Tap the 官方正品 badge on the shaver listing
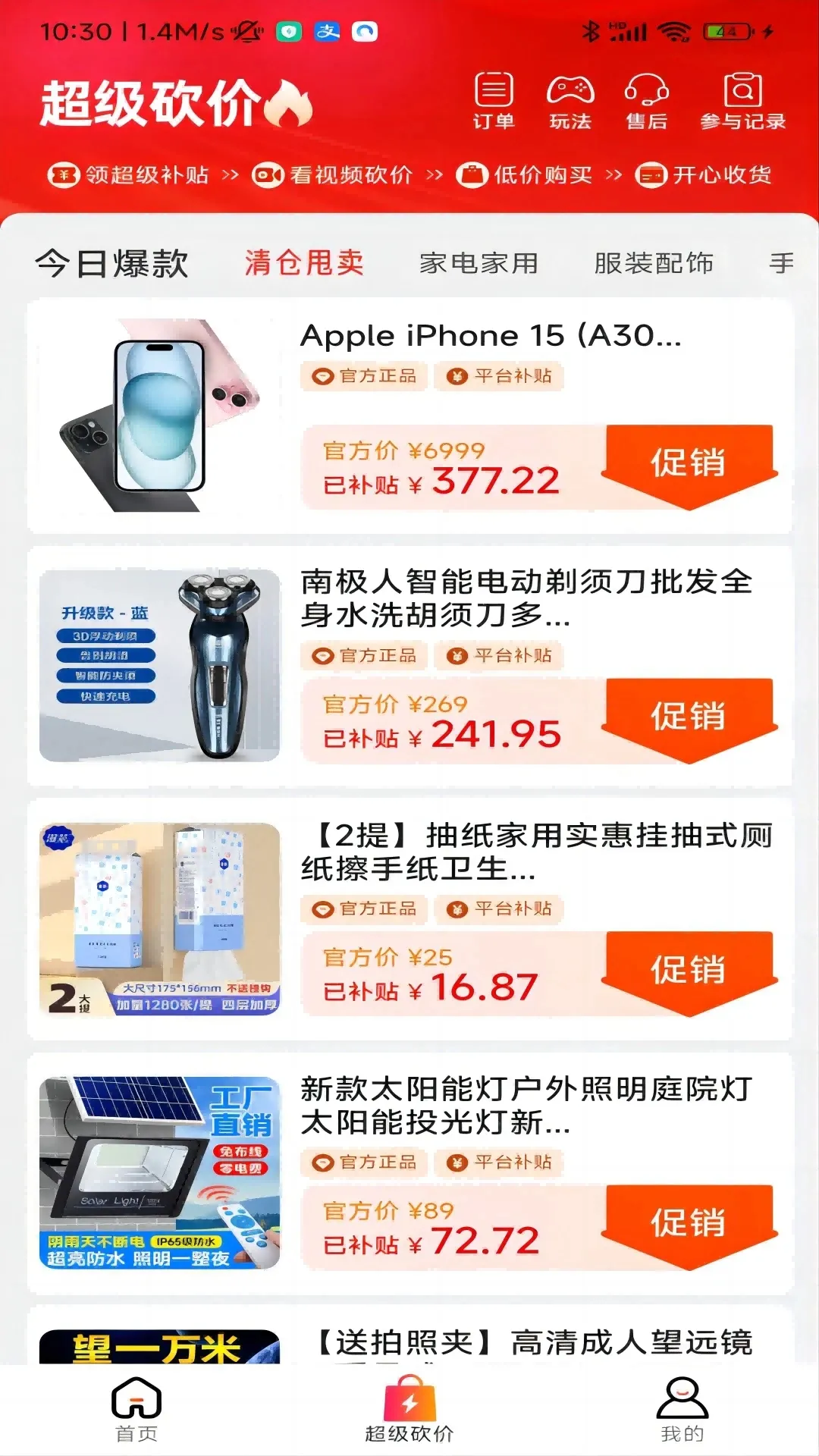 tap(364, 655)
